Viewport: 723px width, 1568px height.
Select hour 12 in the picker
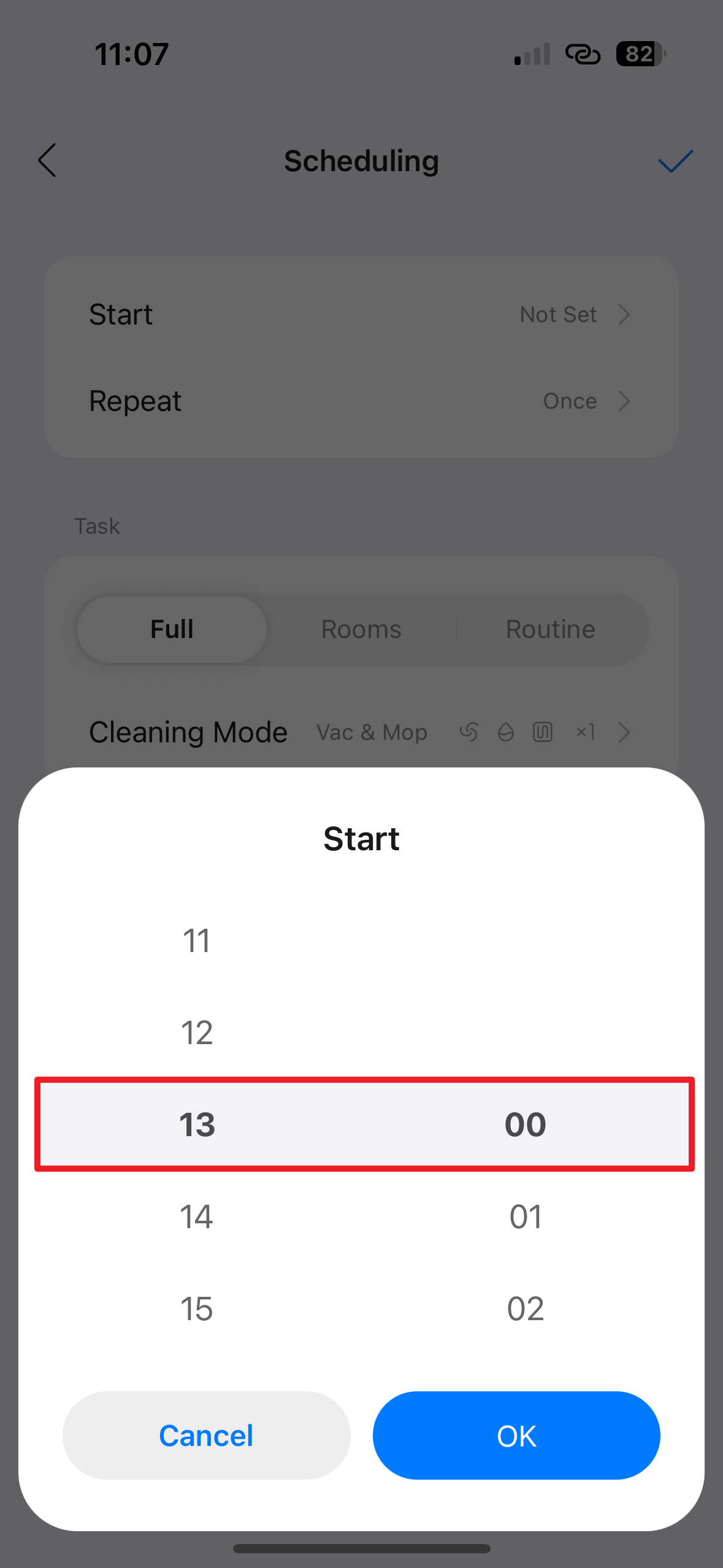point(196,1032)
